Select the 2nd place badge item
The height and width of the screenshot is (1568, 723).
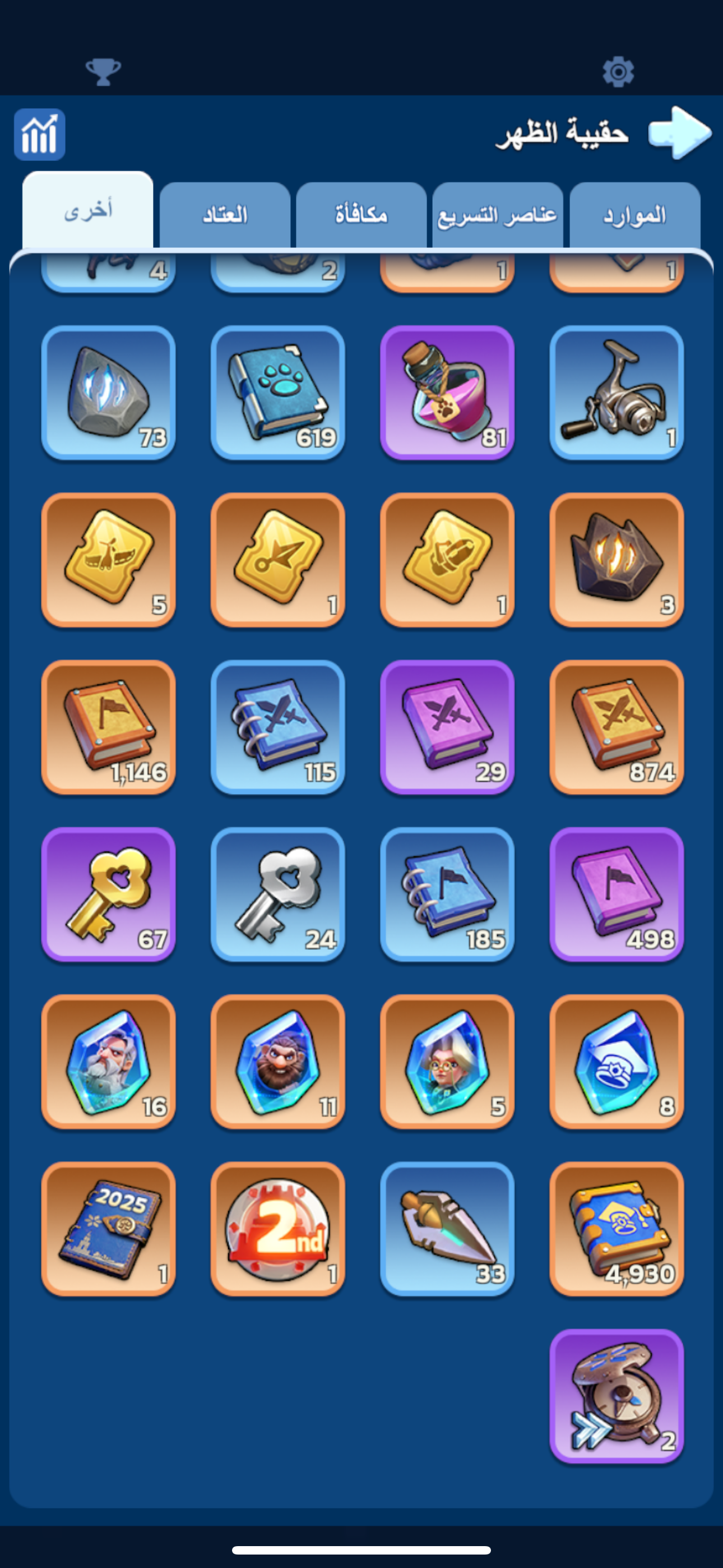277,1229
